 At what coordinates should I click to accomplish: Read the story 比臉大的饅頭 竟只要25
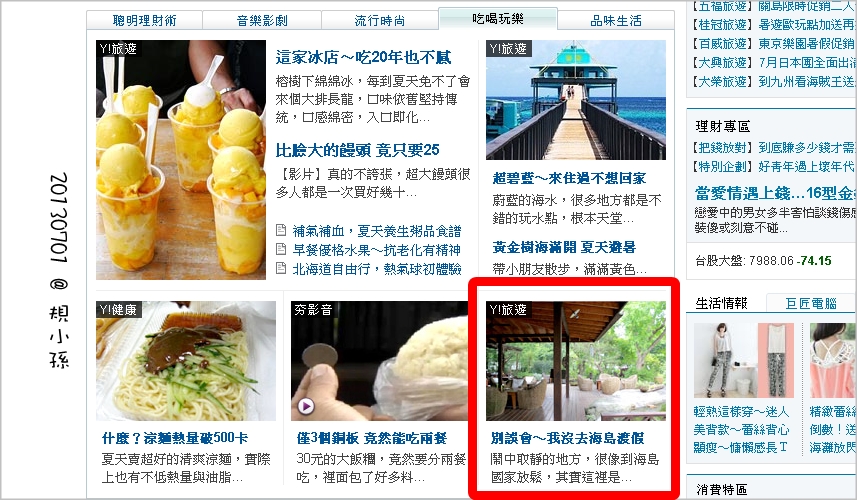coord(358,150)
